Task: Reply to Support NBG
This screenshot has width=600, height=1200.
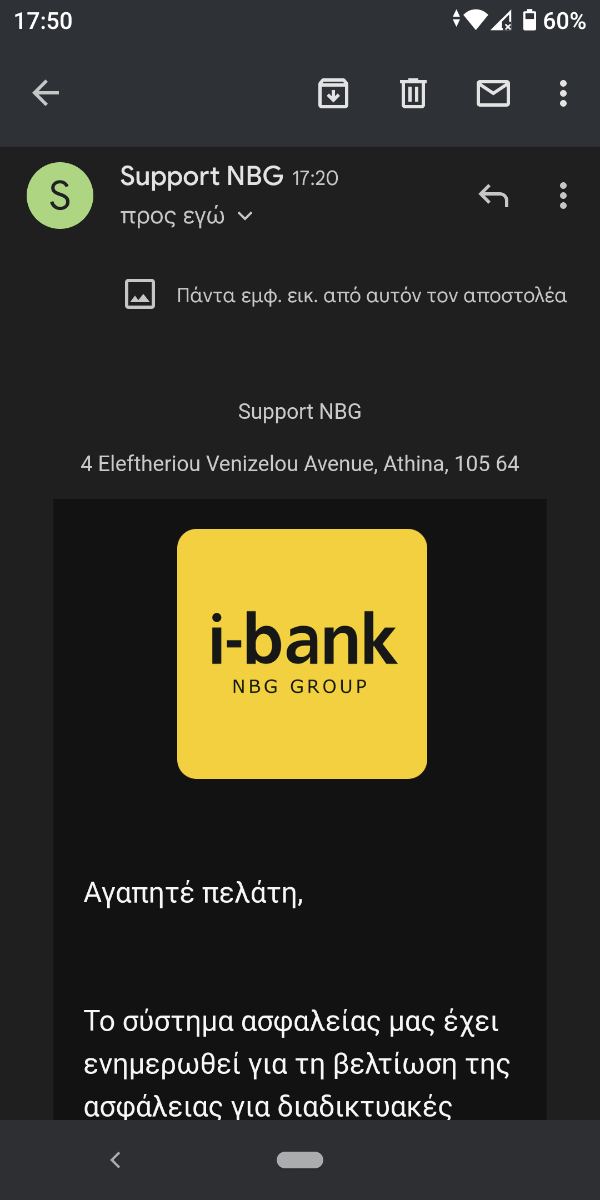Action: point(493,195)
